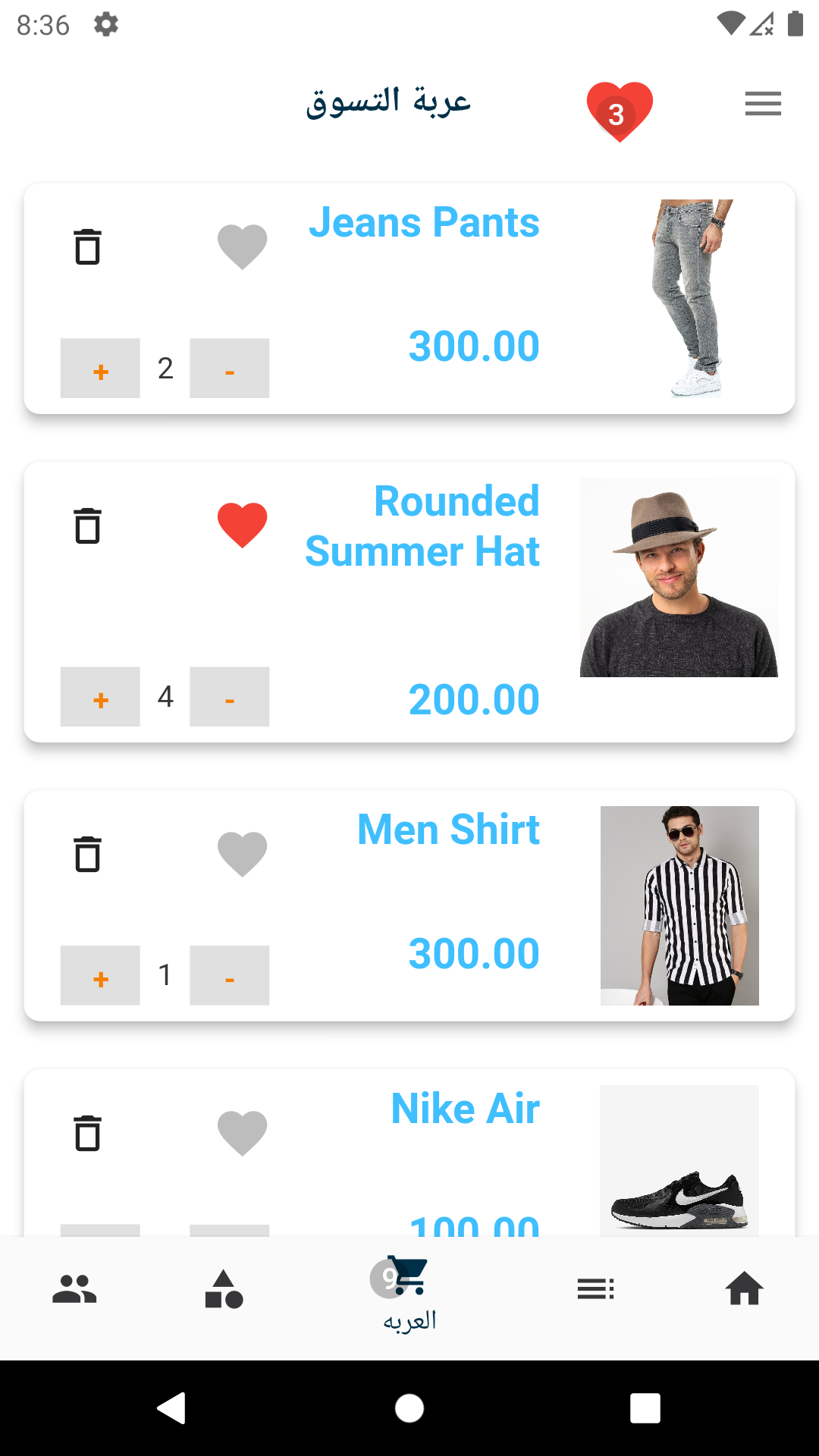Increase Jeans Pants quantity
This screenshot has height=1456, width=819.
pyautogui.click(x=100, y=369)
